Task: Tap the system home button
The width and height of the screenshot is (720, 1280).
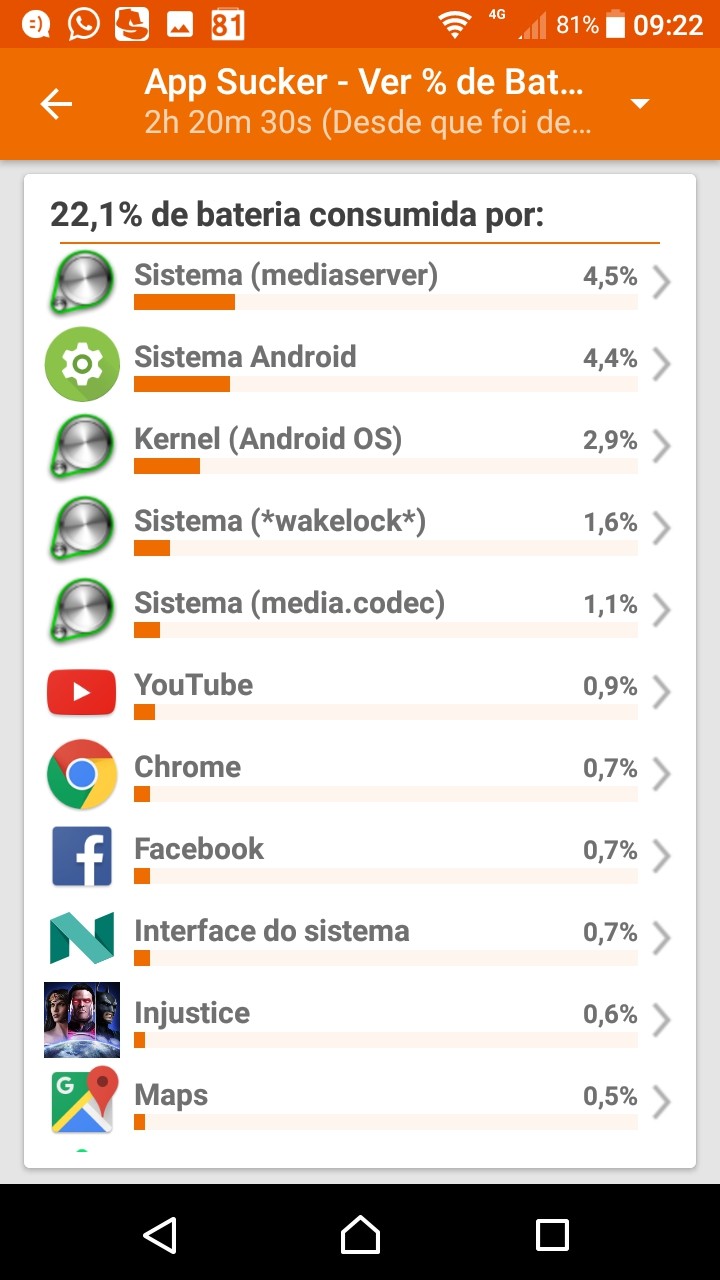Action: click(x=360, y=1235)
